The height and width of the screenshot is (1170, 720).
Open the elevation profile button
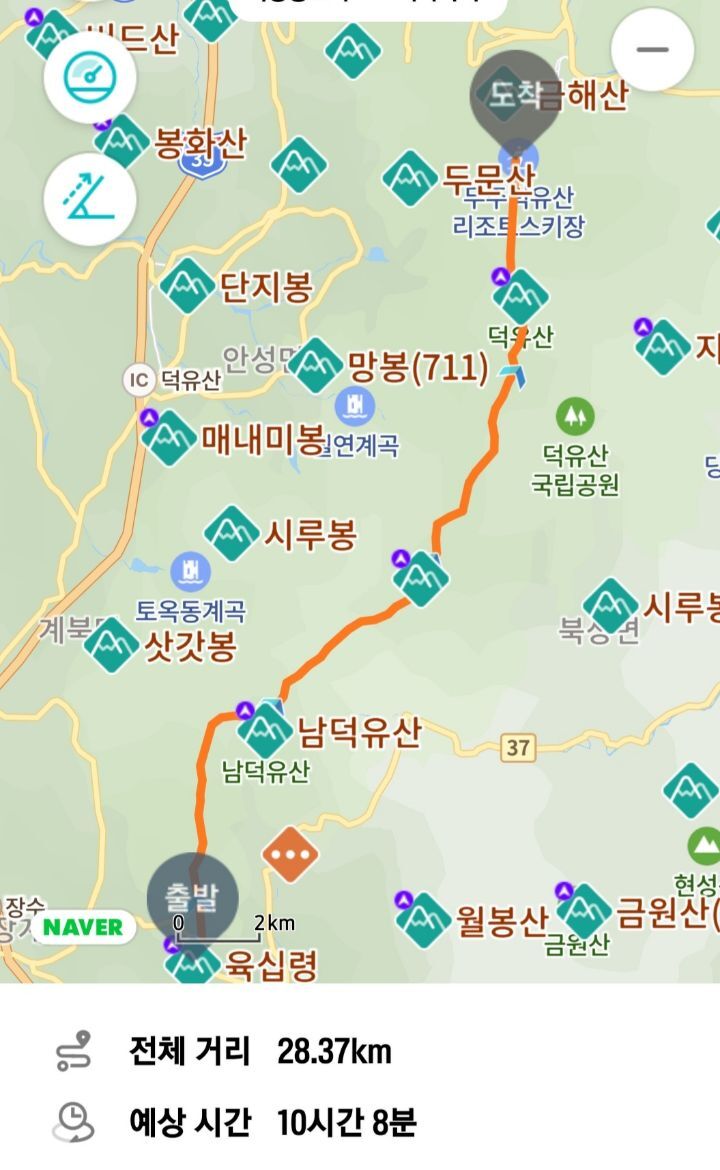pos(90,198)
